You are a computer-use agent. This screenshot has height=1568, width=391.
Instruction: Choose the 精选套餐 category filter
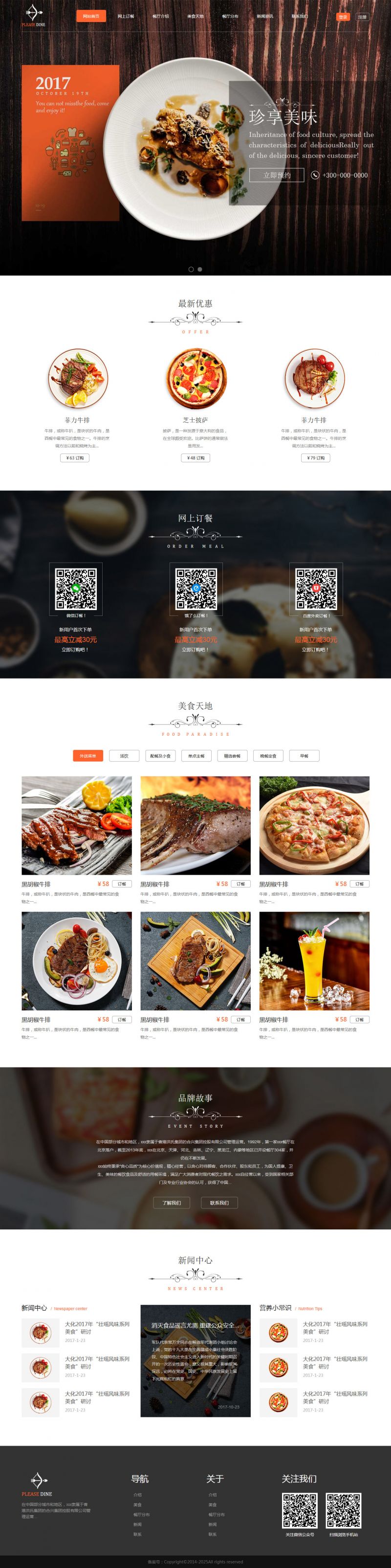click(x=232, y=756)
